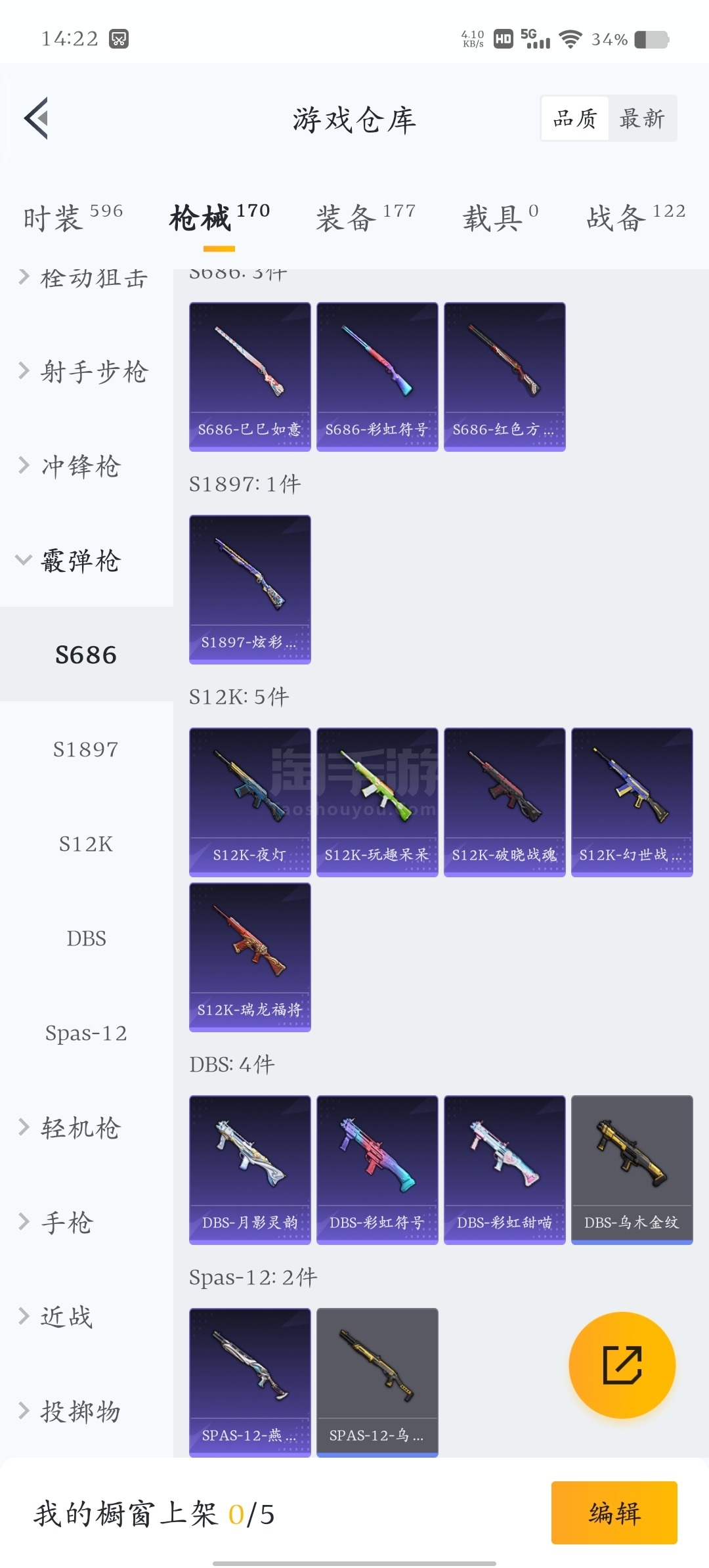Image resolution: width=709 pixels, height=1568 pixels.
Task: Open the S686-彩虹符号 skin
Action: pos(377,376)
